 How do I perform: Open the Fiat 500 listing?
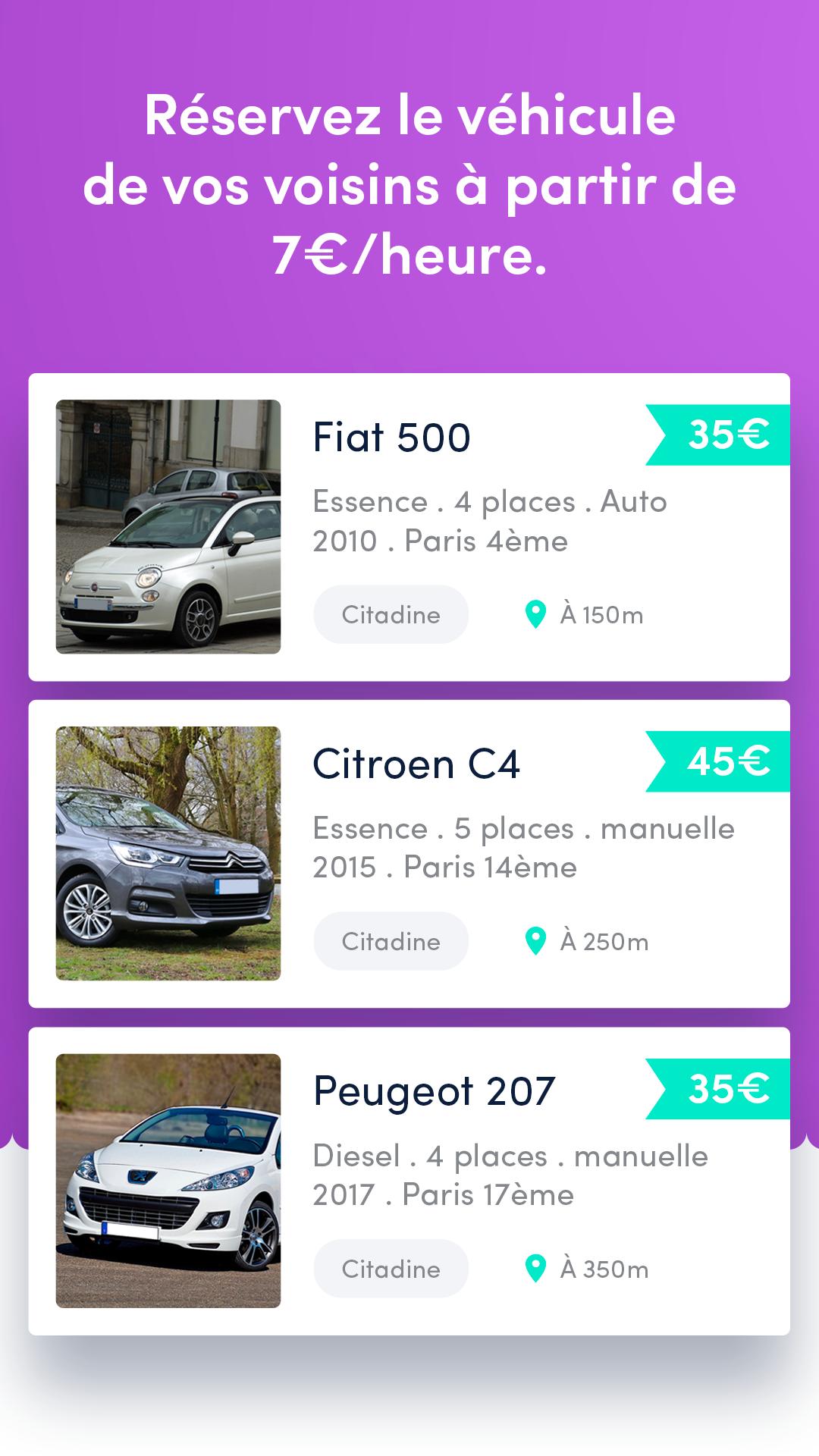click(391, 435)
